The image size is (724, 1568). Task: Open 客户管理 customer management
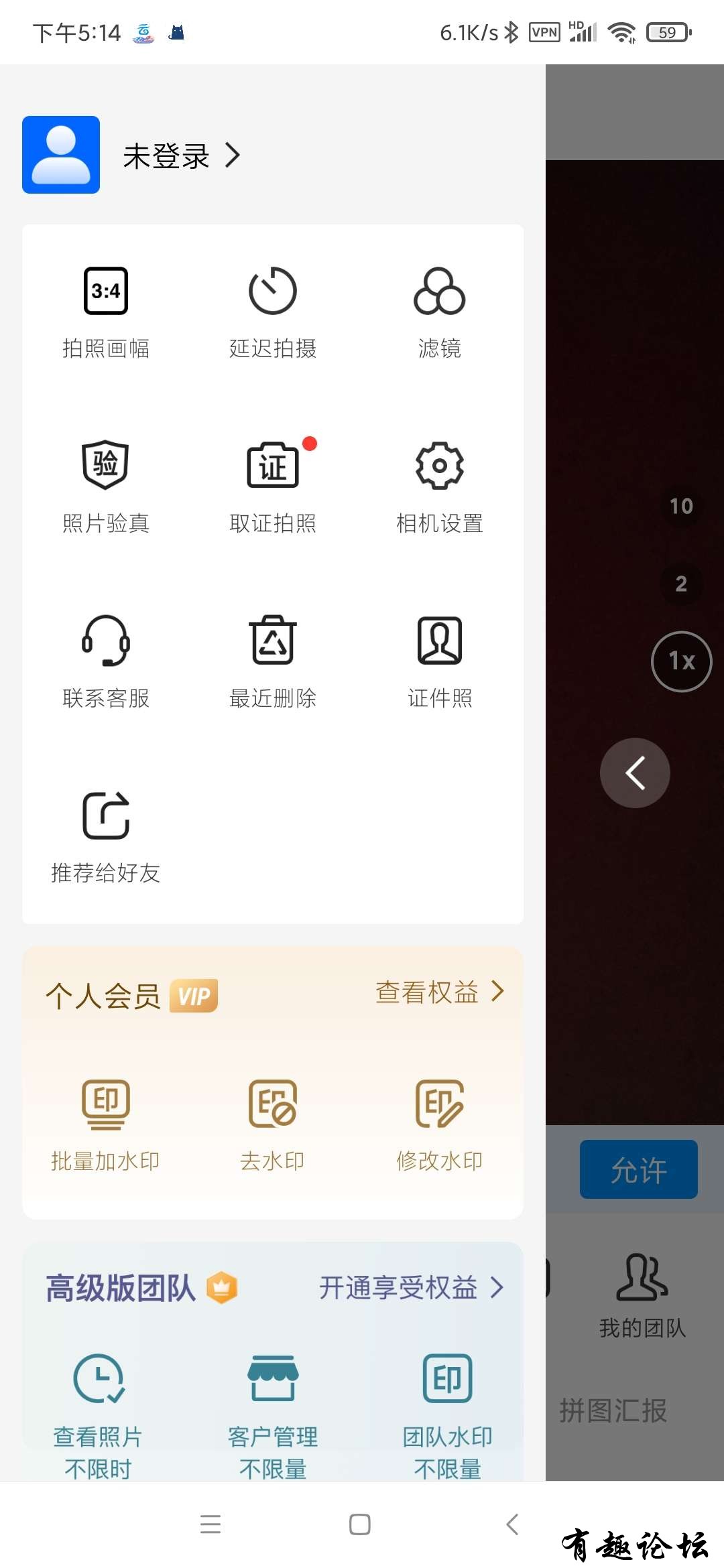[x=272, y=1407]
